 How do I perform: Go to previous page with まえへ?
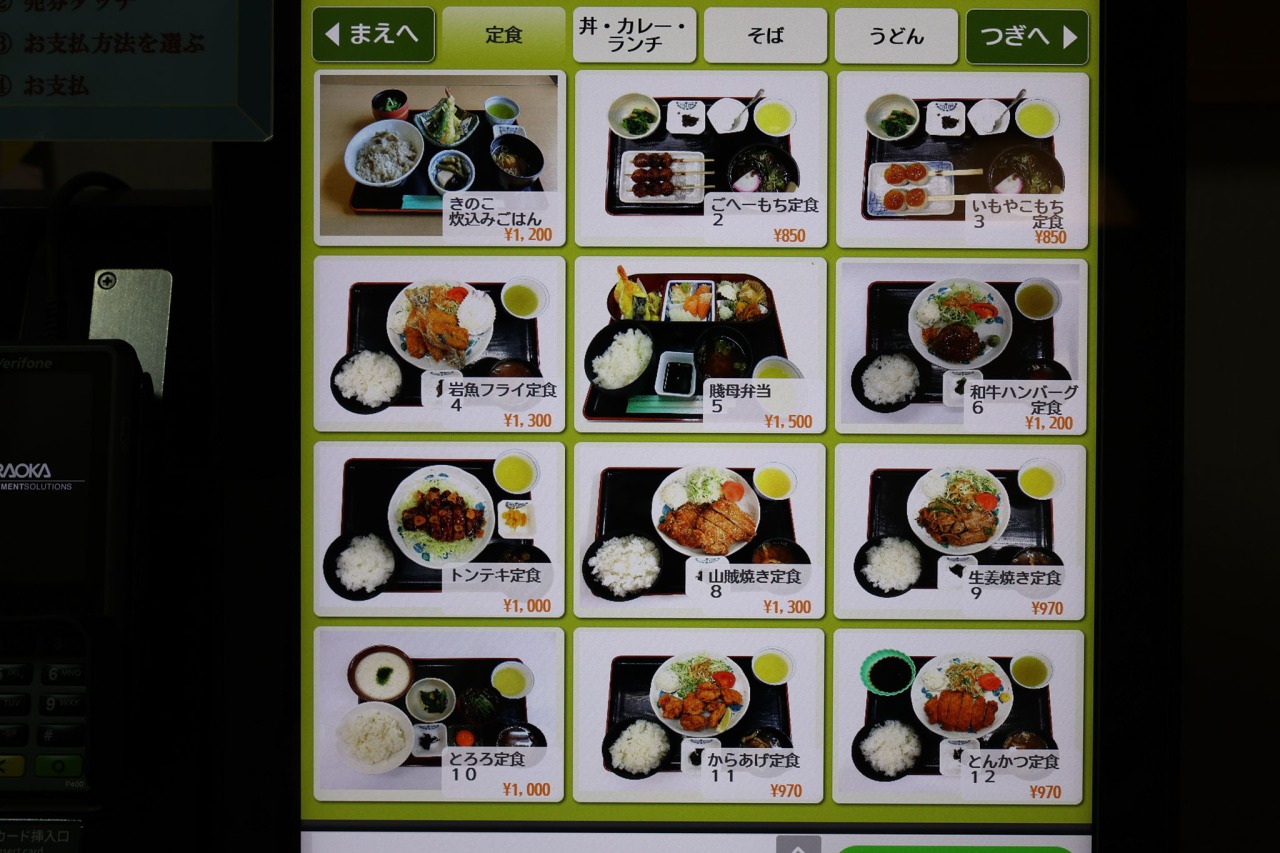(373, 35)
